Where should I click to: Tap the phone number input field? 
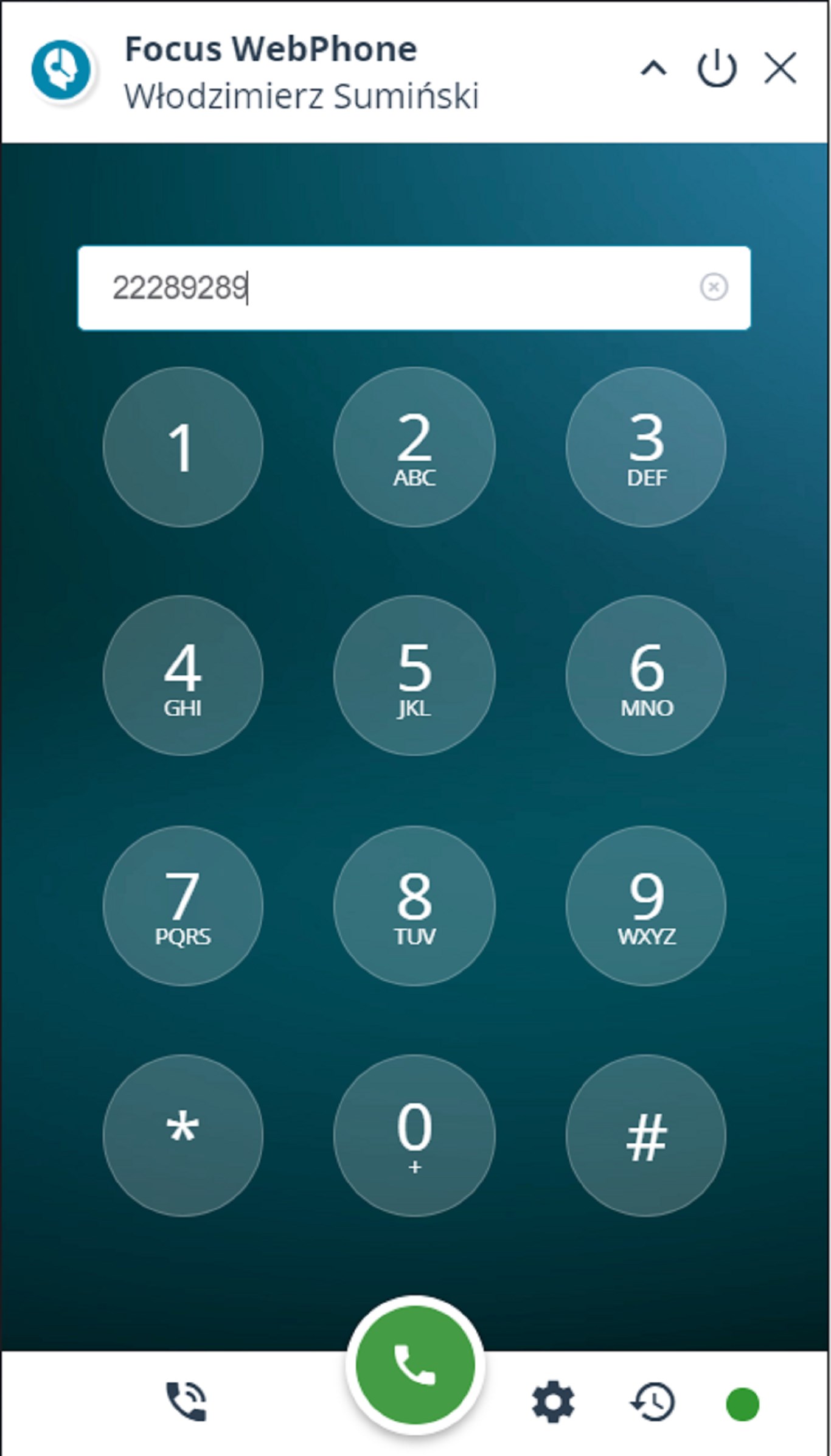click(389, 288)
